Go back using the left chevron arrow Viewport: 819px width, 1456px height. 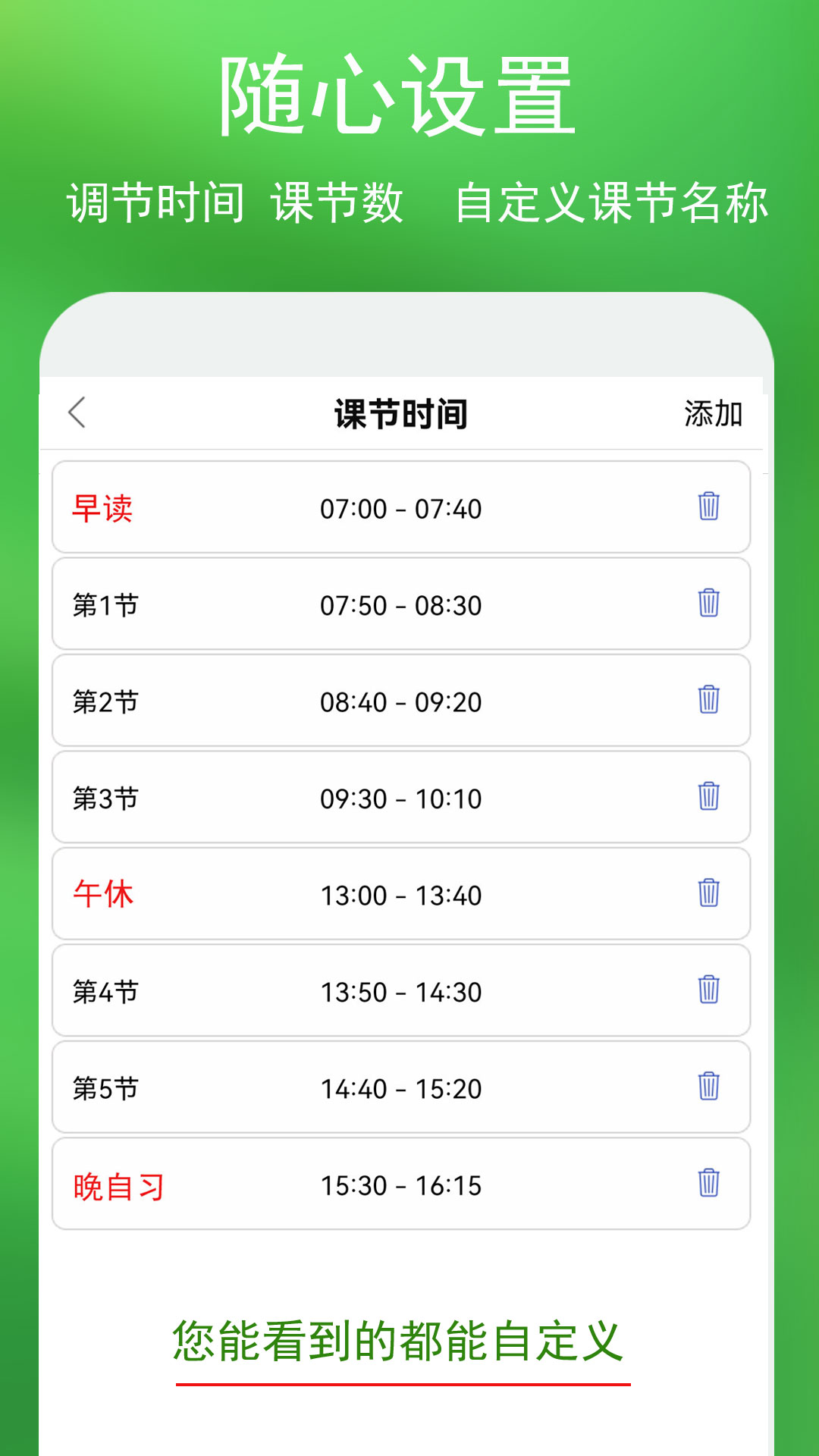coord(76,413)
